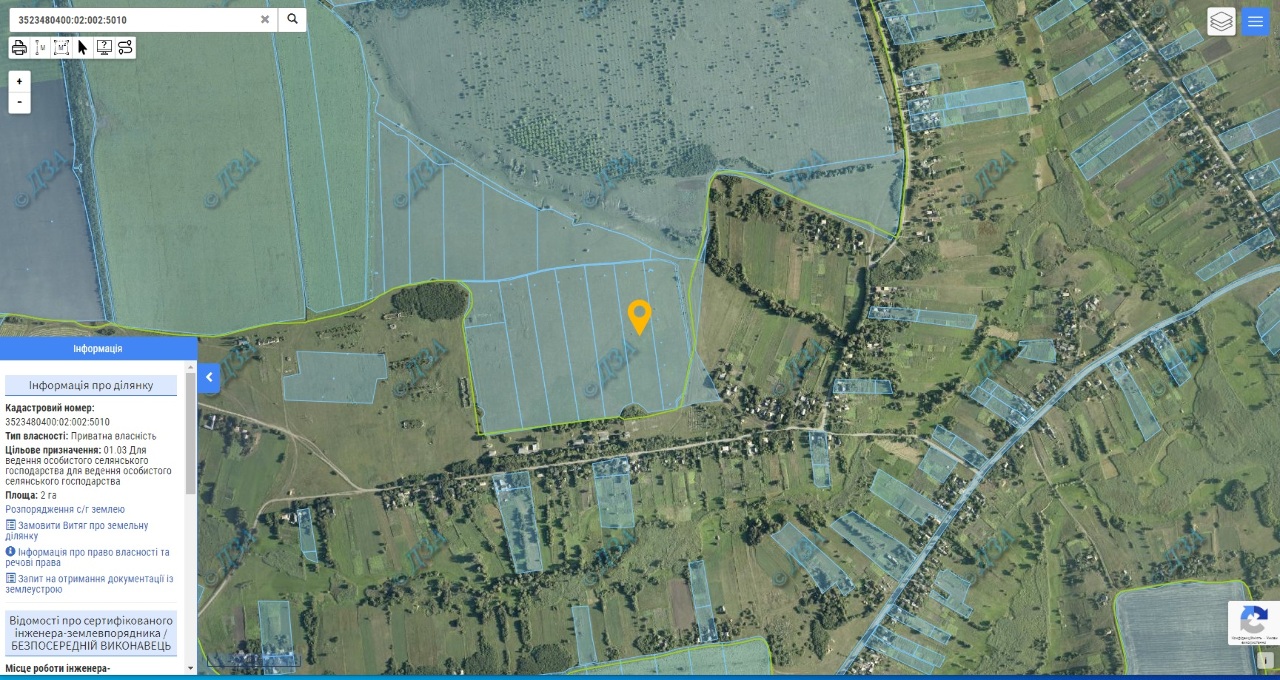This screenshot has width=1280, height=680.
Task: Clear the cadastral number search text
Action: 265,19
